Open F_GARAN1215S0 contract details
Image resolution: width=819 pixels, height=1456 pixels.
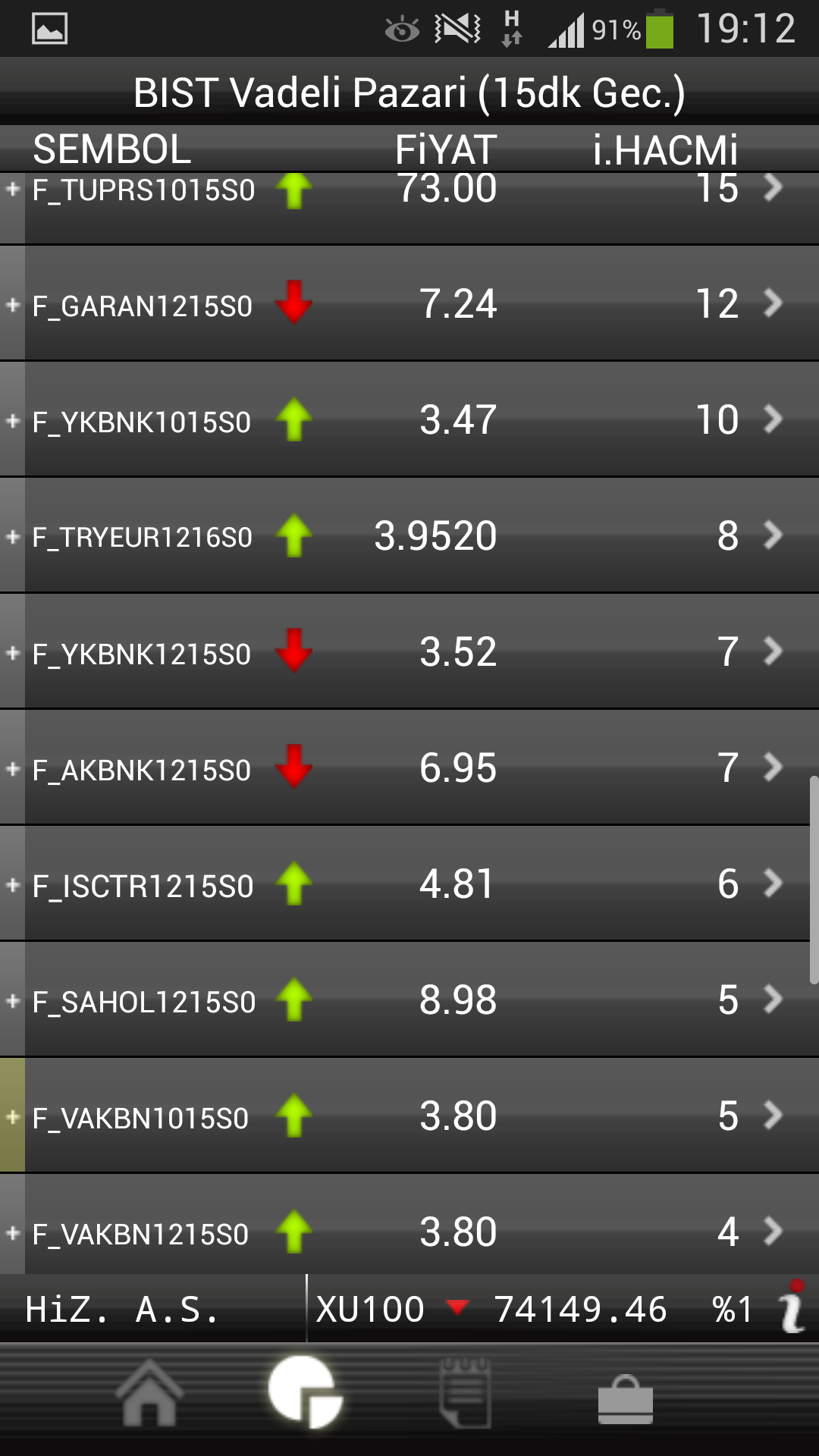click(409, 305)
